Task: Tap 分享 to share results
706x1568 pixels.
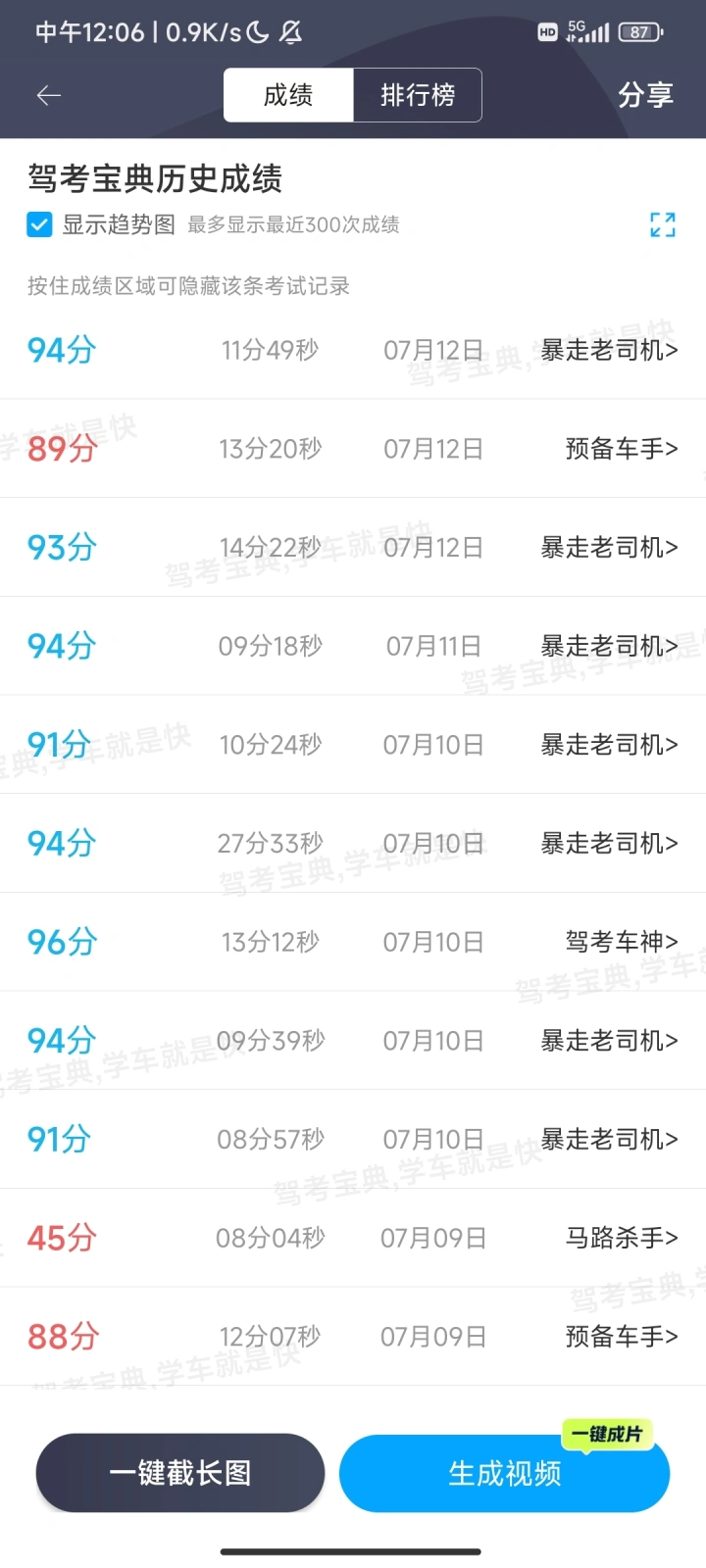Action: point(645,95)
